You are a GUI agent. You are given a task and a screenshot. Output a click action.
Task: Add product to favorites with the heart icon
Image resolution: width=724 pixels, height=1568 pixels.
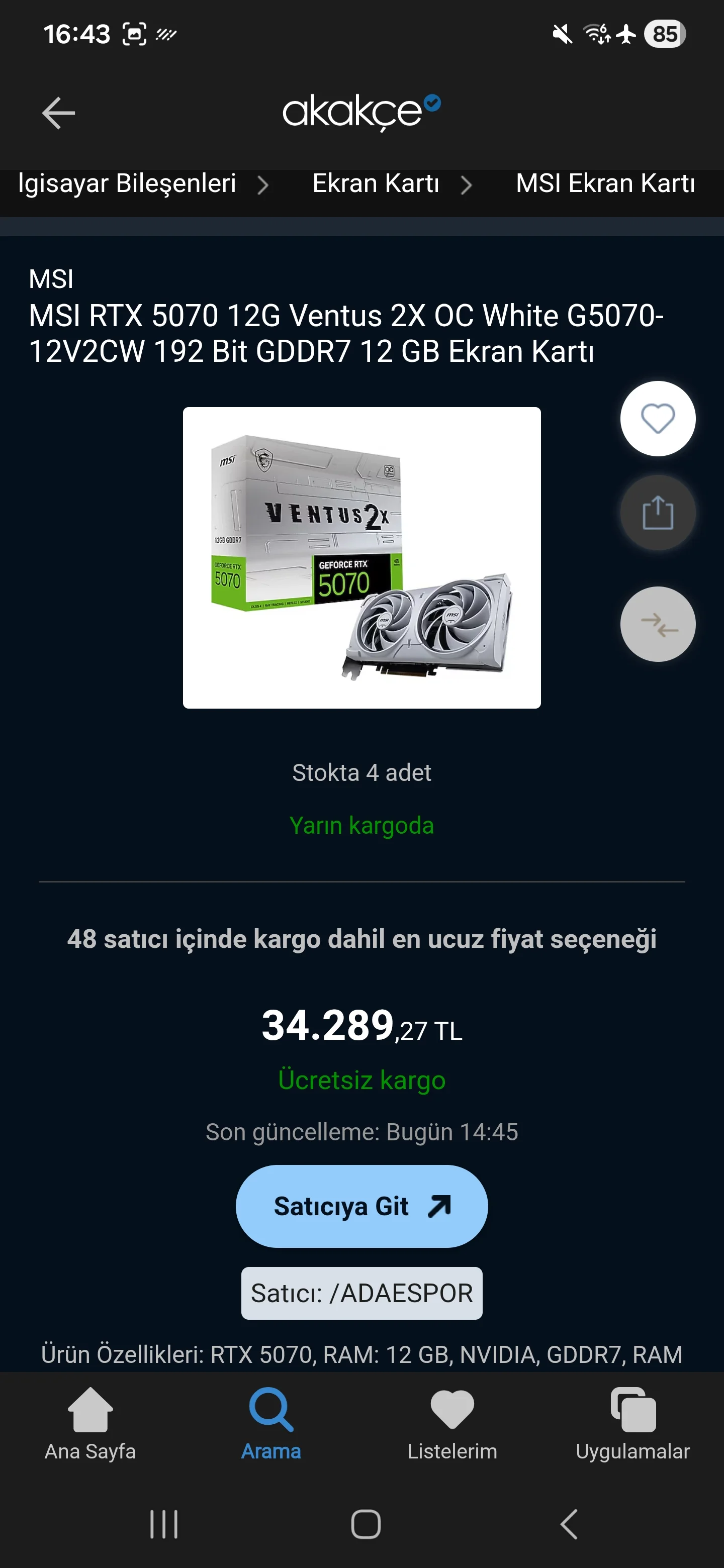[x=657, y=419]
